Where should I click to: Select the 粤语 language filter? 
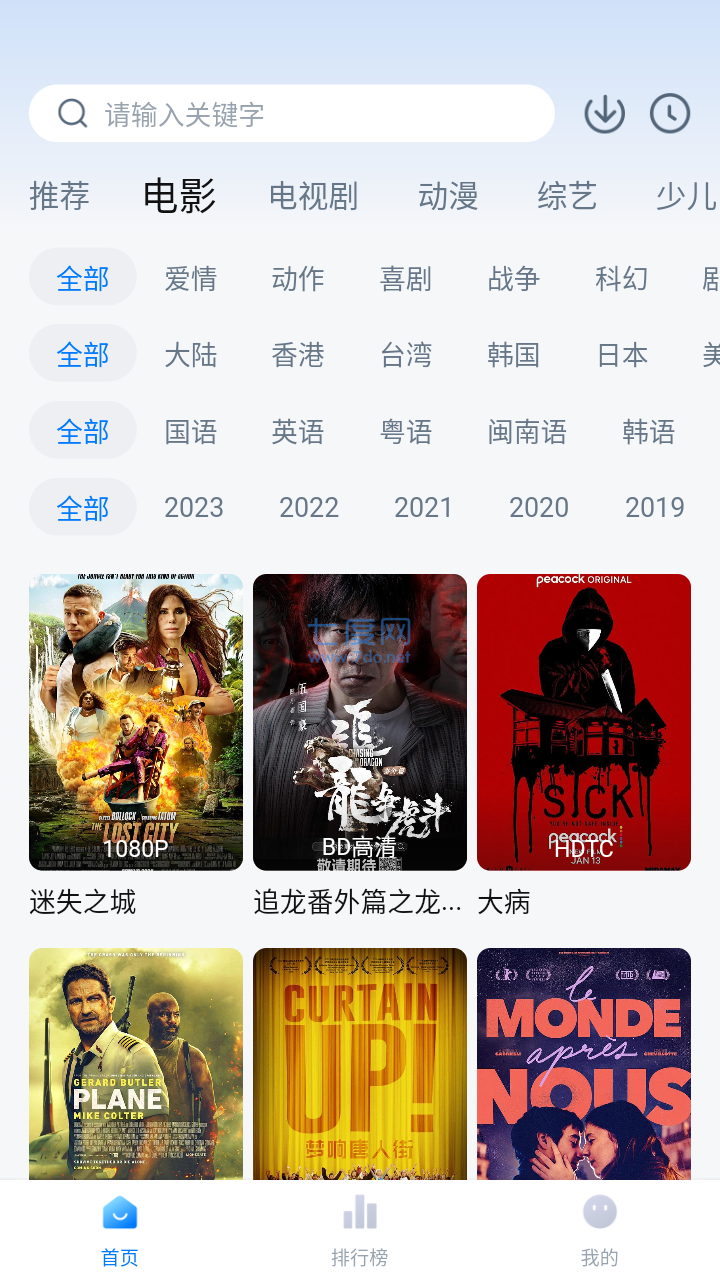pyautogui.click(x=406, y=431)
